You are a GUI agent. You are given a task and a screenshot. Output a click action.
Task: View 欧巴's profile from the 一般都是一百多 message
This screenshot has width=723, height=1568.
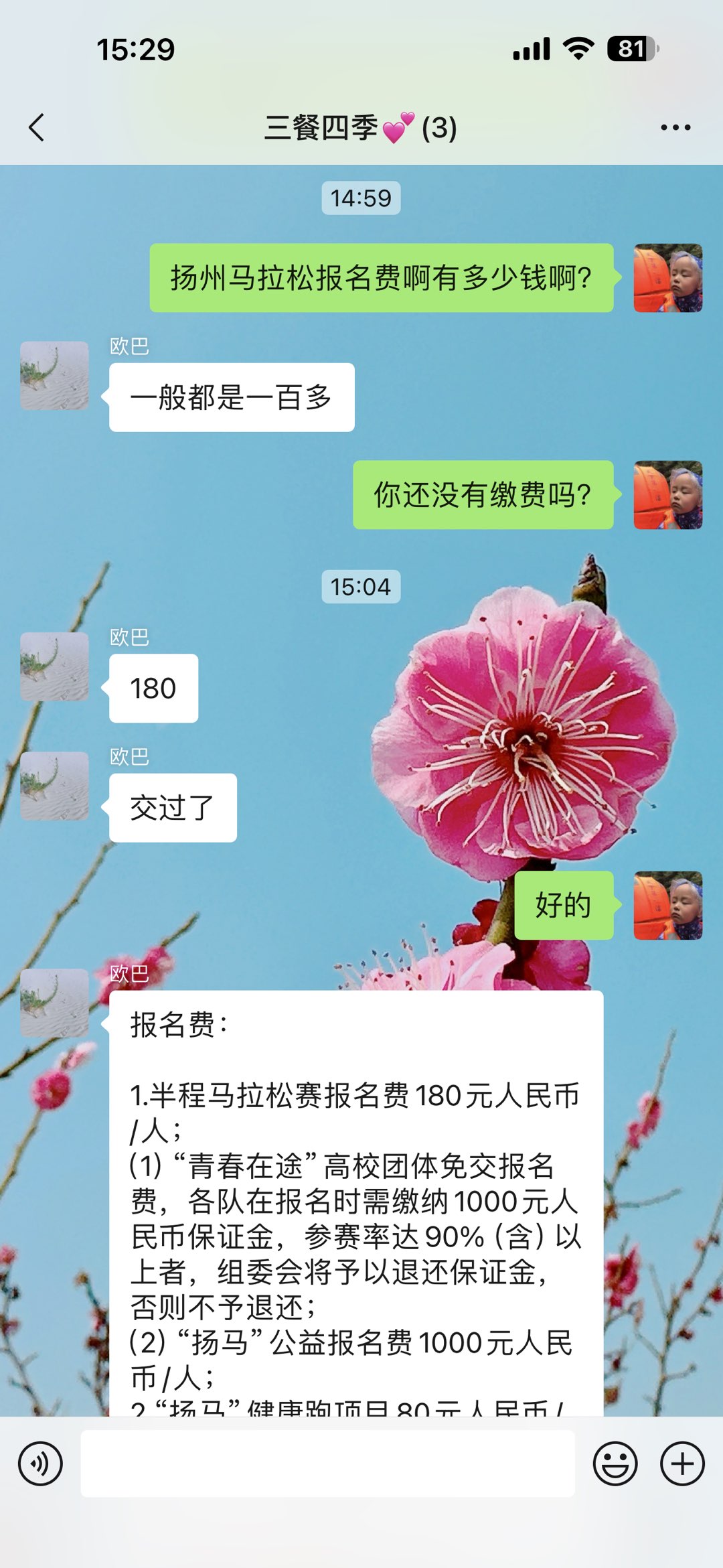pyautogui.click(x=54, y=376)
